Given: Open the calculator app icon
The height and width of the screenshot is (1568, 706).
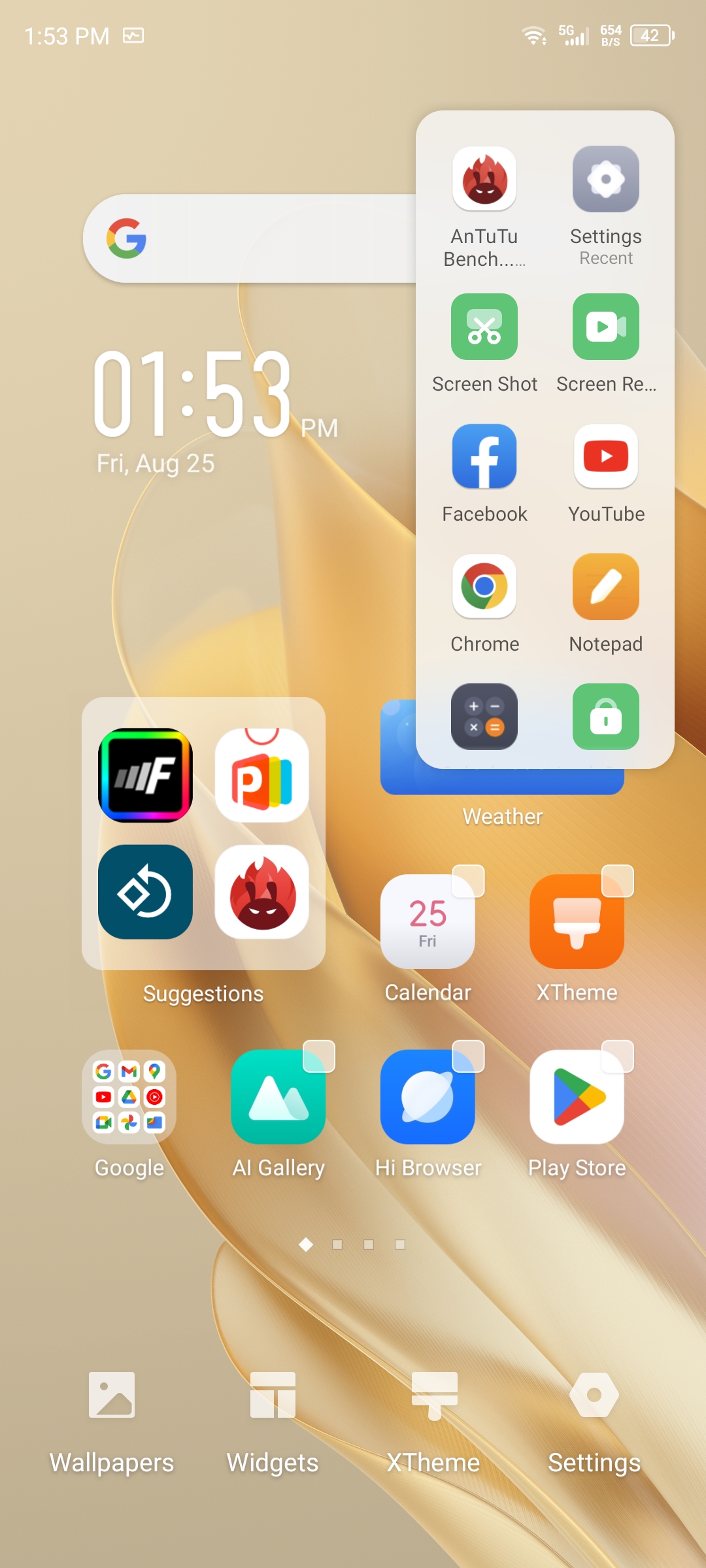Looking at the screenshot, I should click(484, 717).
